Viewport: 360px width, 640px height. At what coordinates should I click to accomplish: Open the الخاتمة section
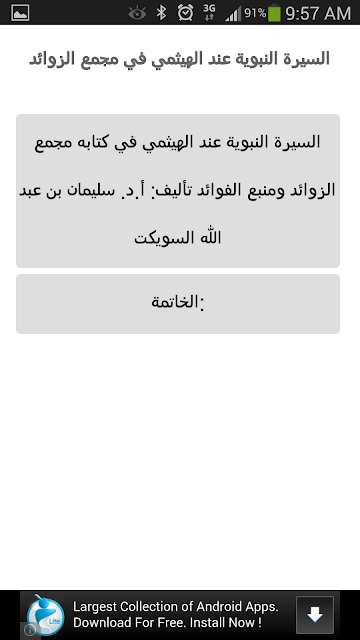pos(178,304)
